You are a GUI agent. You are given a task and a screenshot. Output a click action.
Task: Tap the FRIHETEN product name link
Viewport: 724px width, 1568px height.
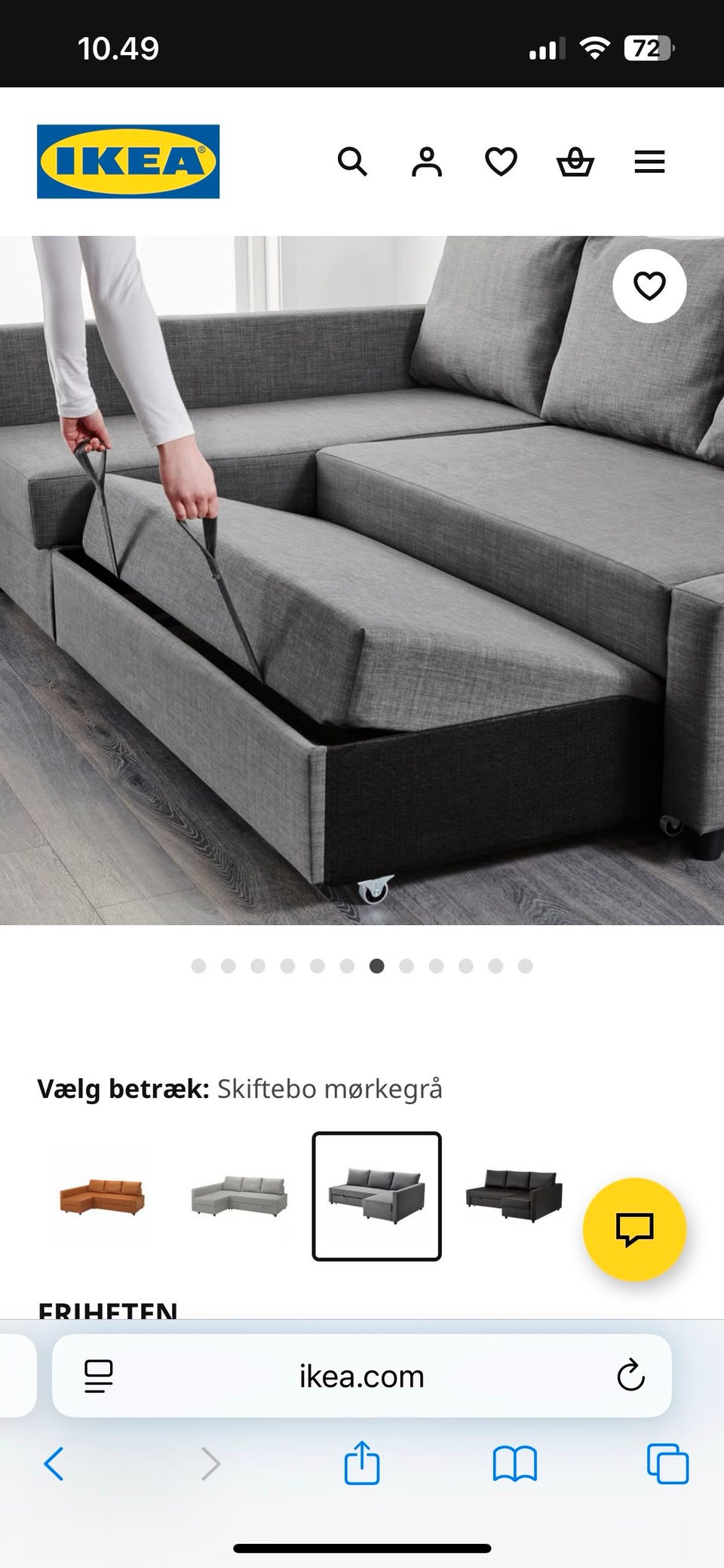(108, 1313)
